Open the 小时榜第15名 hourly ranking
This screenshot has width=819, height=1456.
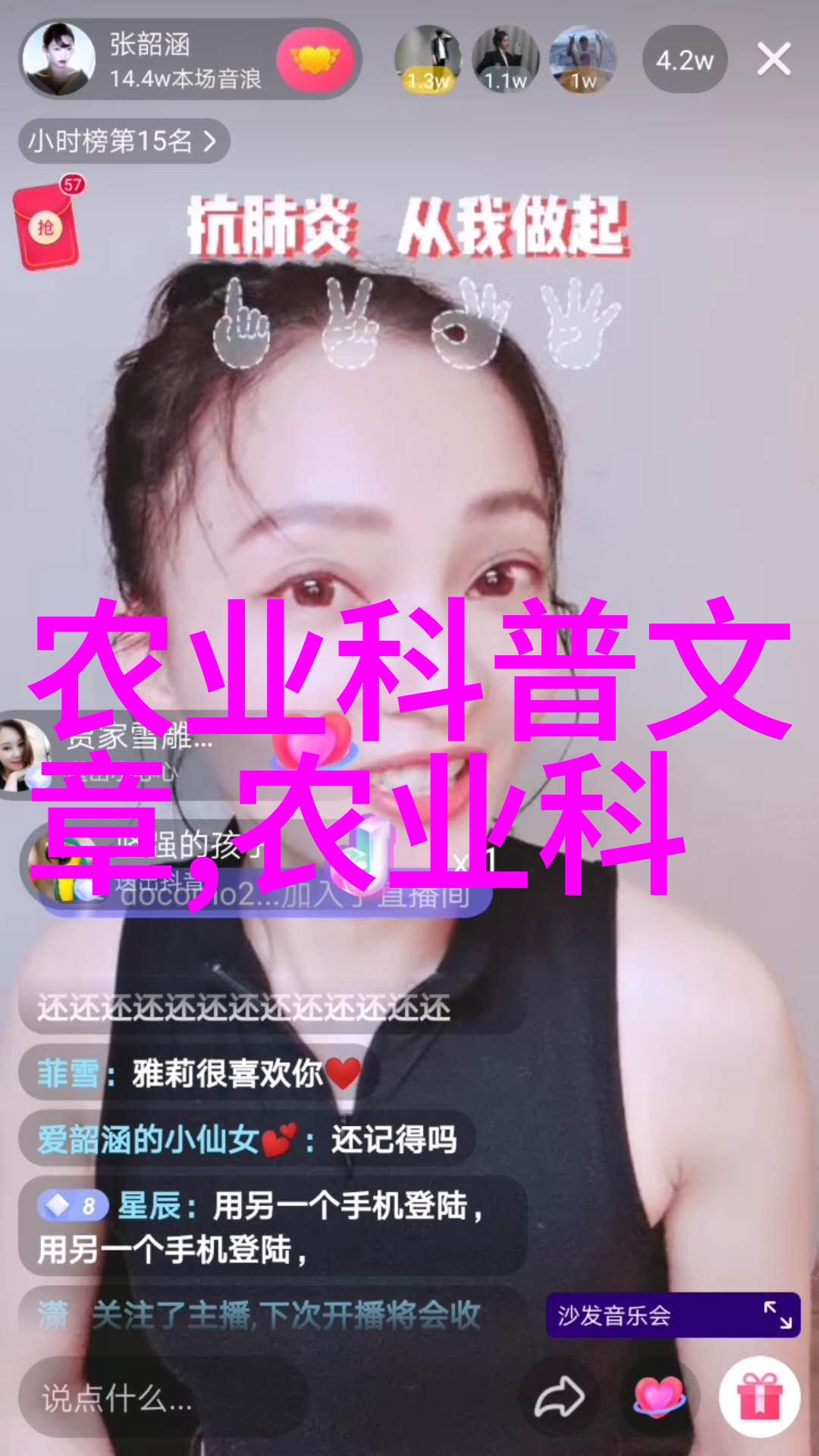(124, 141)
